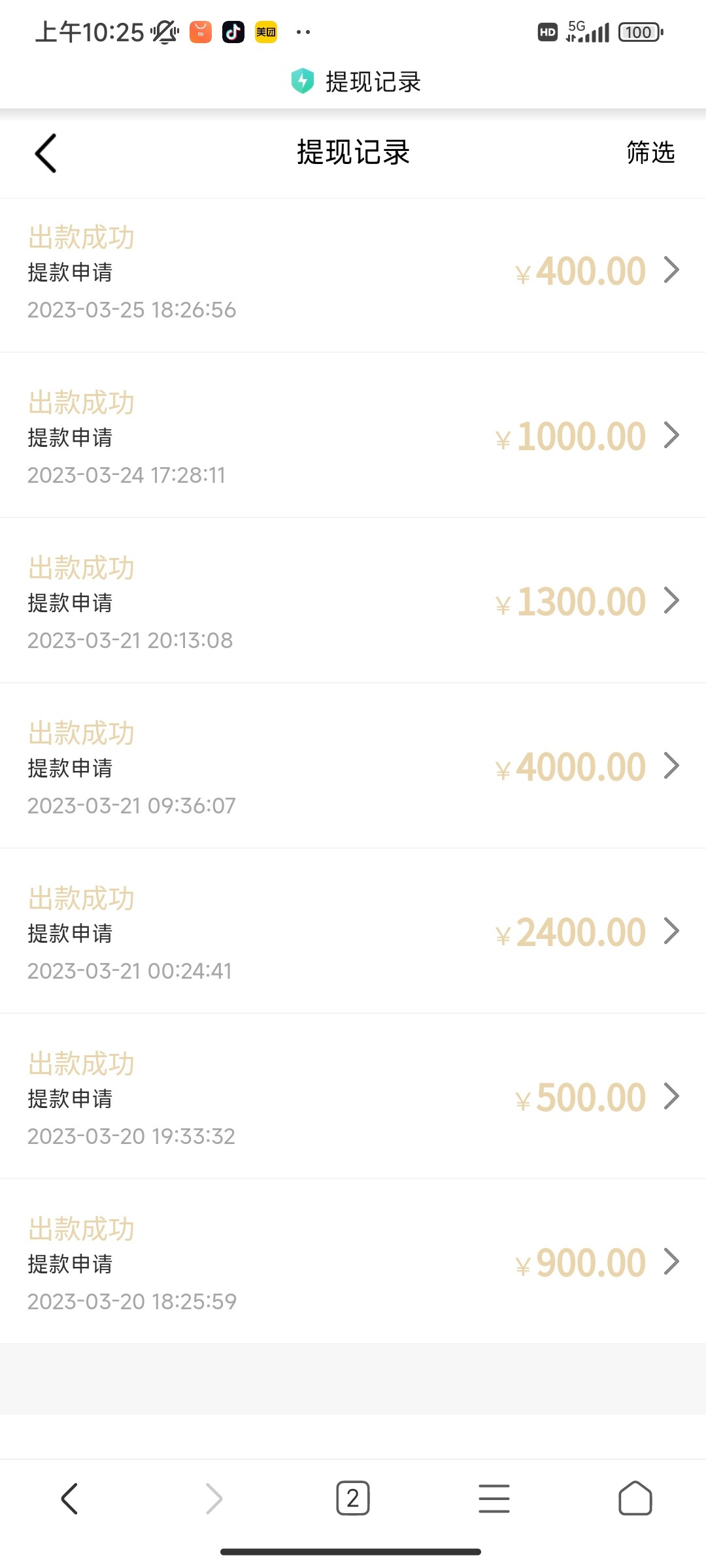Tap the back arrow to leave 提现记录

(x=44, y=153)
